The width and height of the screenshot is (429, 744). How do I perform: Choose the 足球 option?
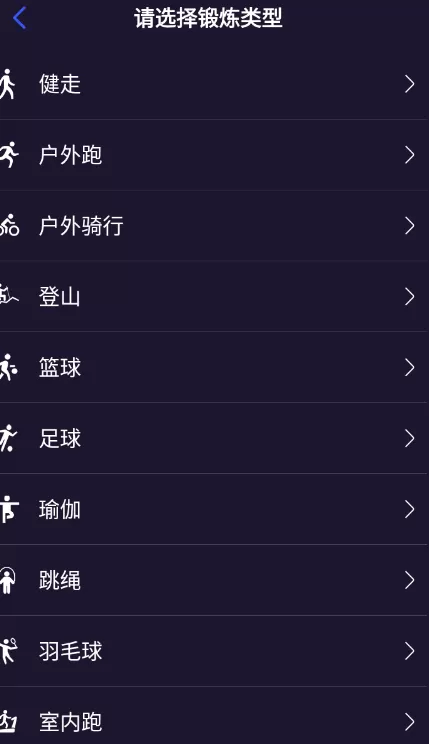214,438
